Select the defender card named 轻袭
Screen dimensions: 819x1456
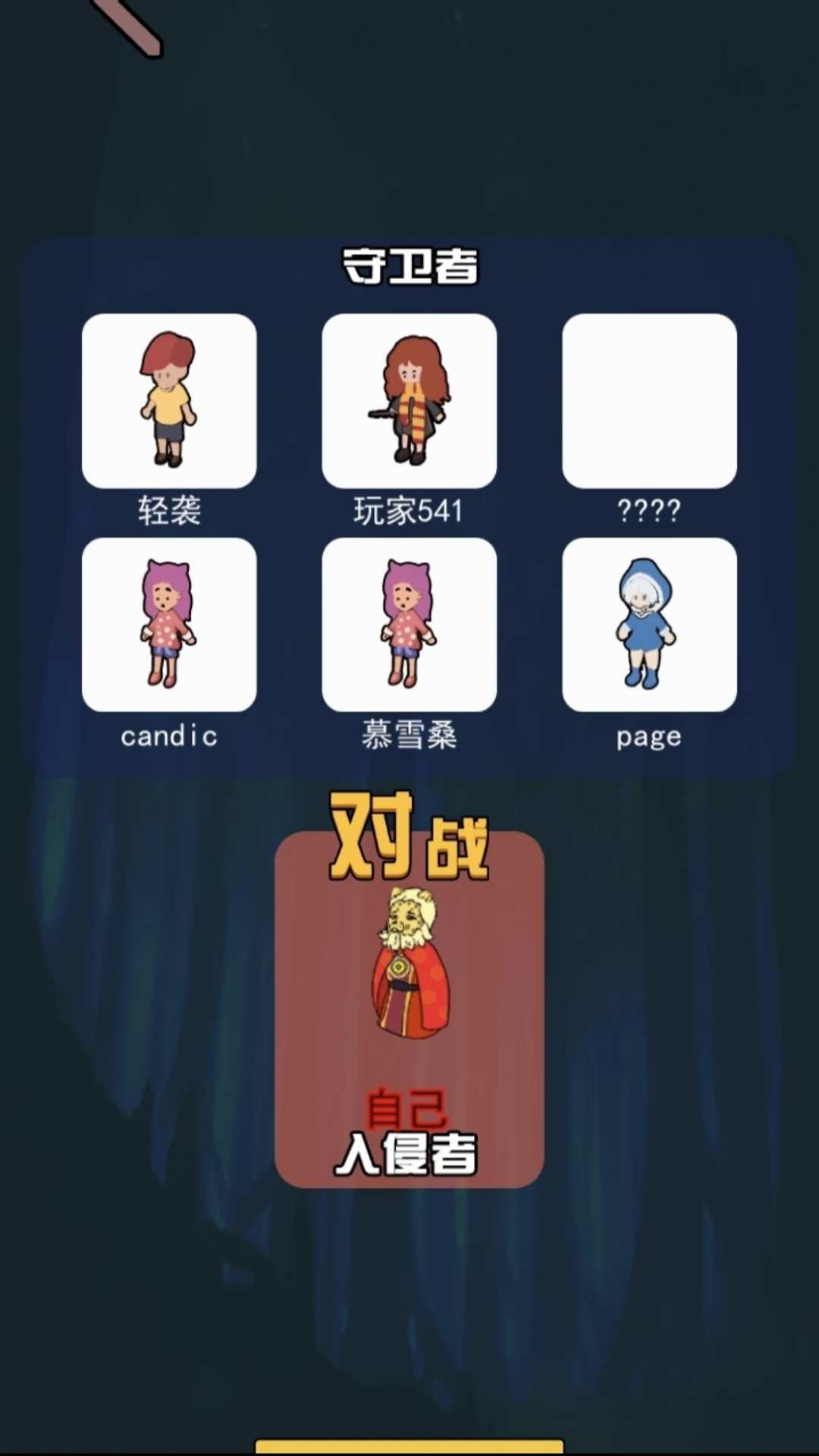click(169, 400)
